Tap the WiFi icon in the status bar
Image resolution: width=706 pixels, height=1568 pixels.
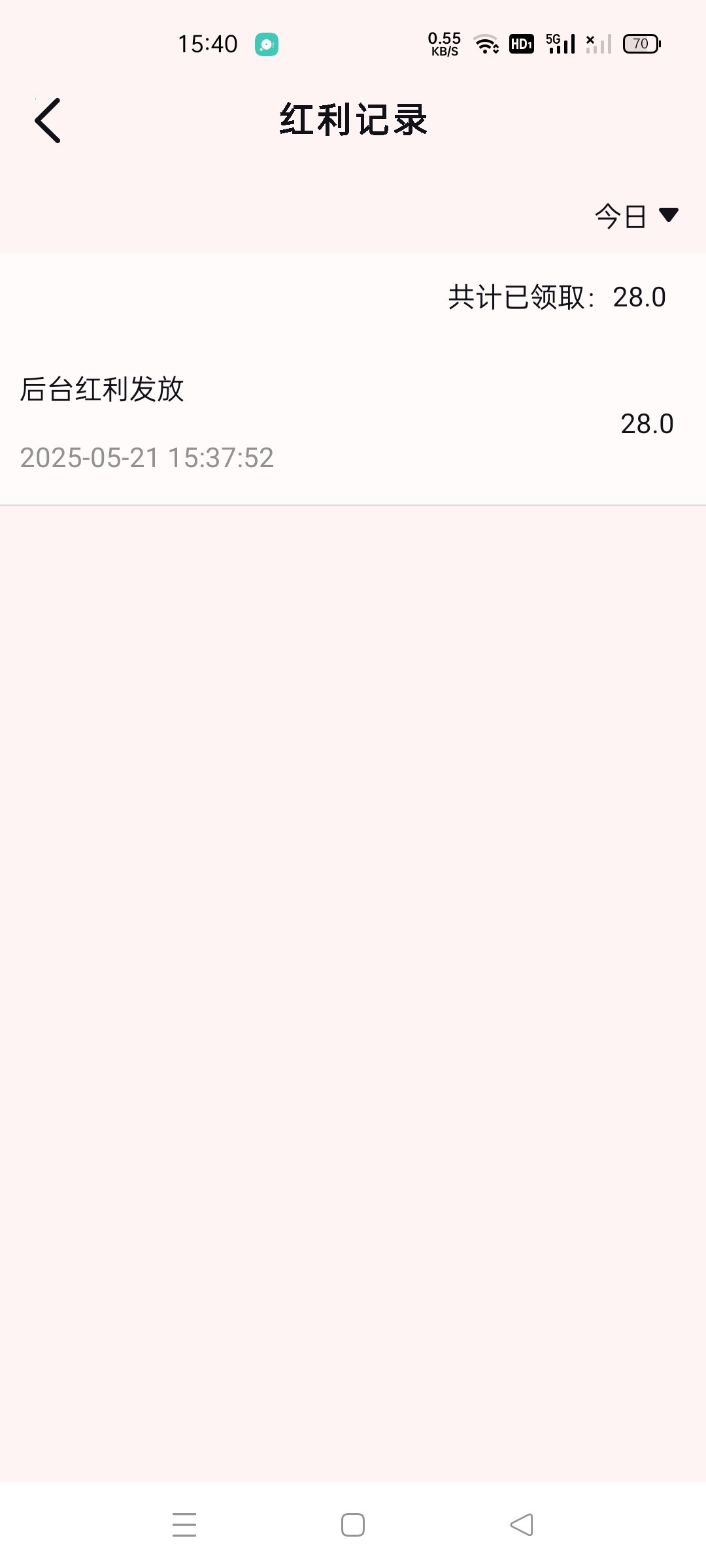(484, 44)
